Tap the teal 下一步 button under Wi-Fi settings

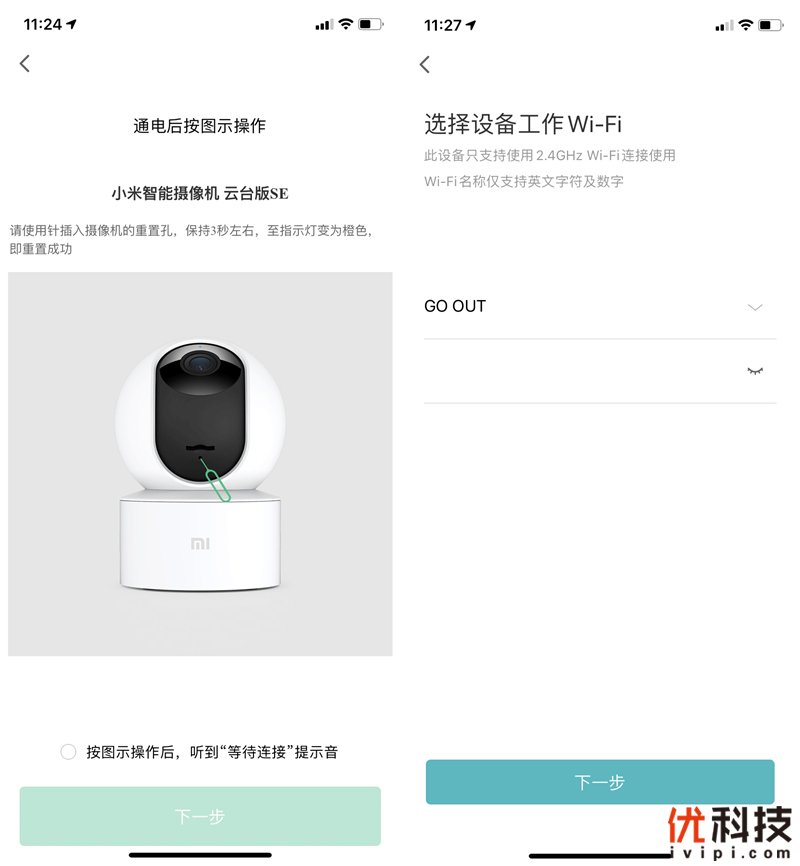(600, 782)
